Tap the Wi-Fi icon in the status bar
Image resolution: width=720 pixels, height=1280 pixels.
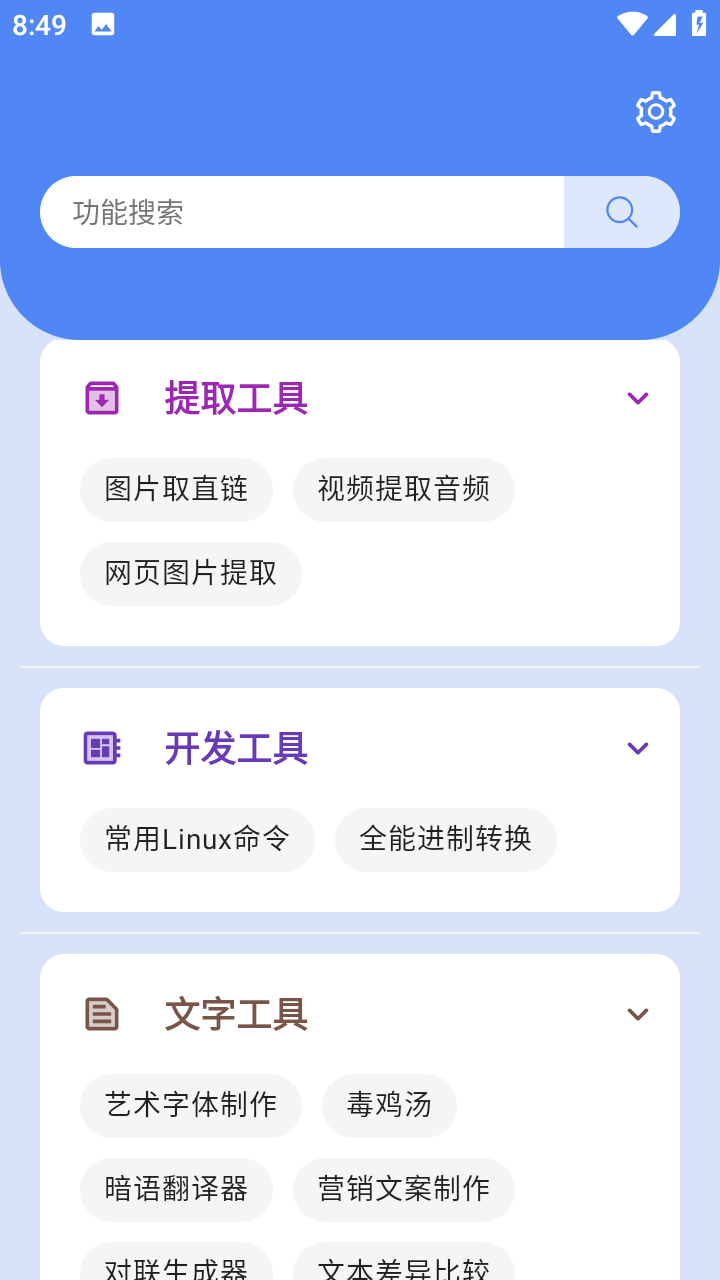tap(631, 24)
